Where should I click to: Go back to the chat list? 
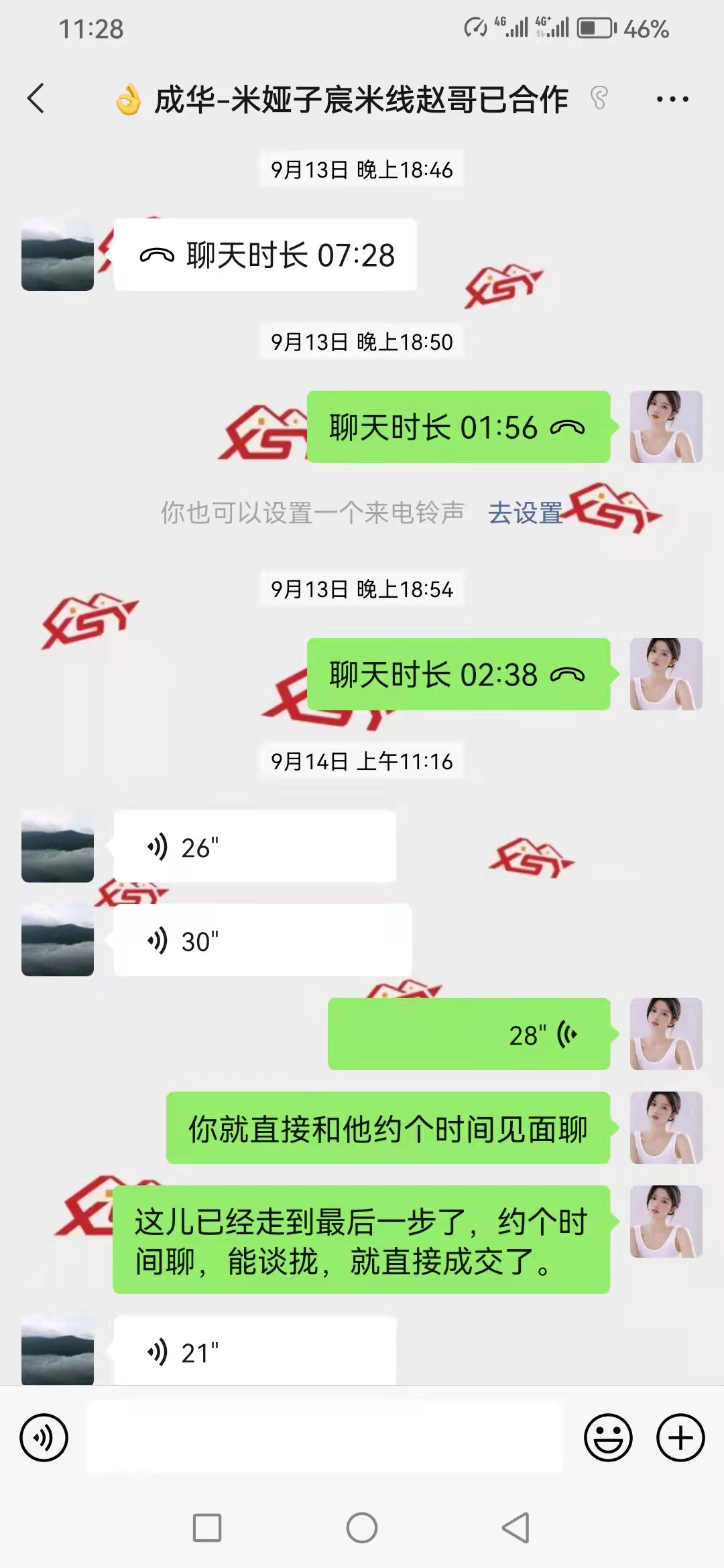click(36, 99)
